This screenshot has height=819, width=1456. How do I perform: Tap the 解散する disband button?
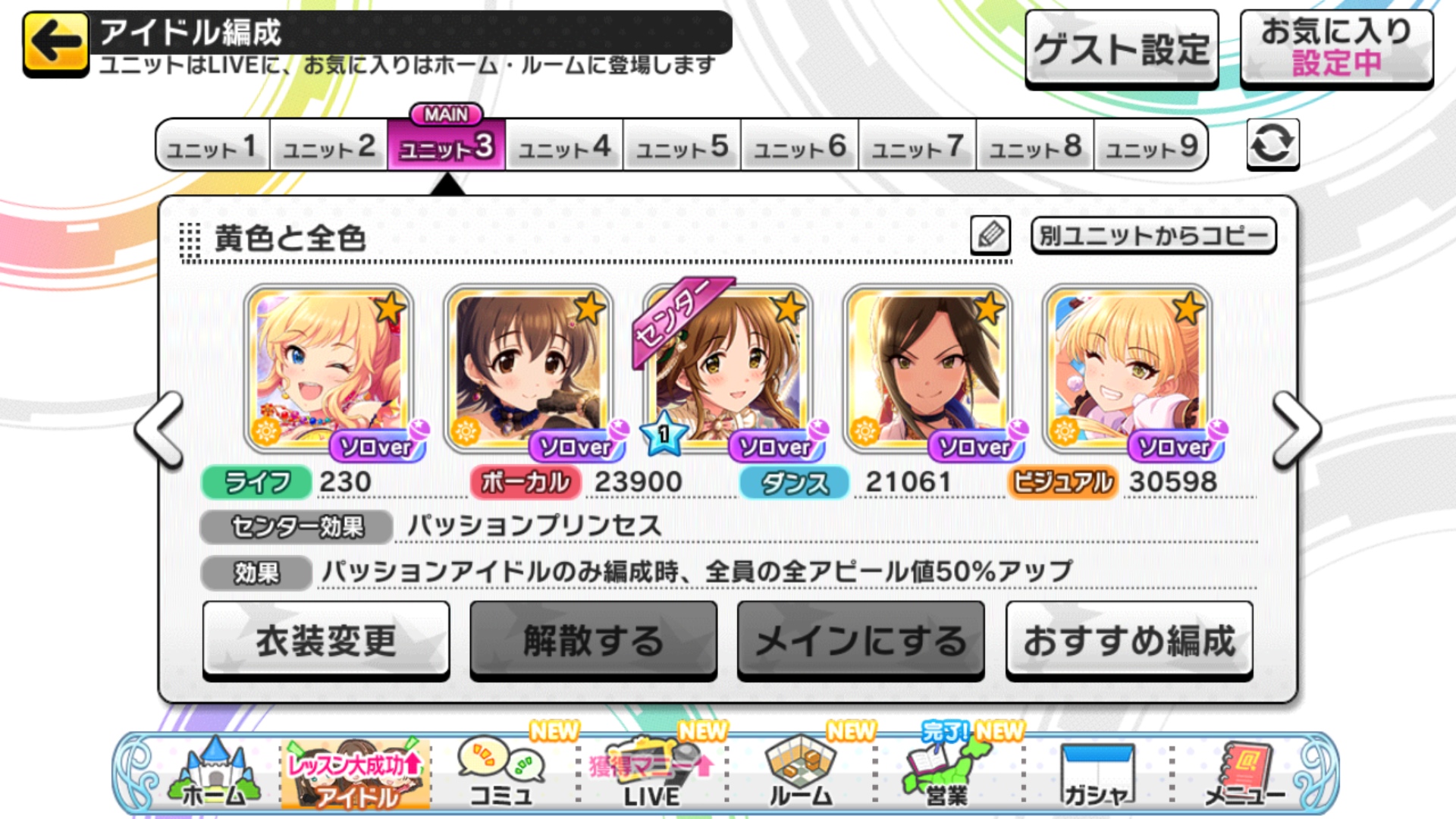[x=593, y=641]
